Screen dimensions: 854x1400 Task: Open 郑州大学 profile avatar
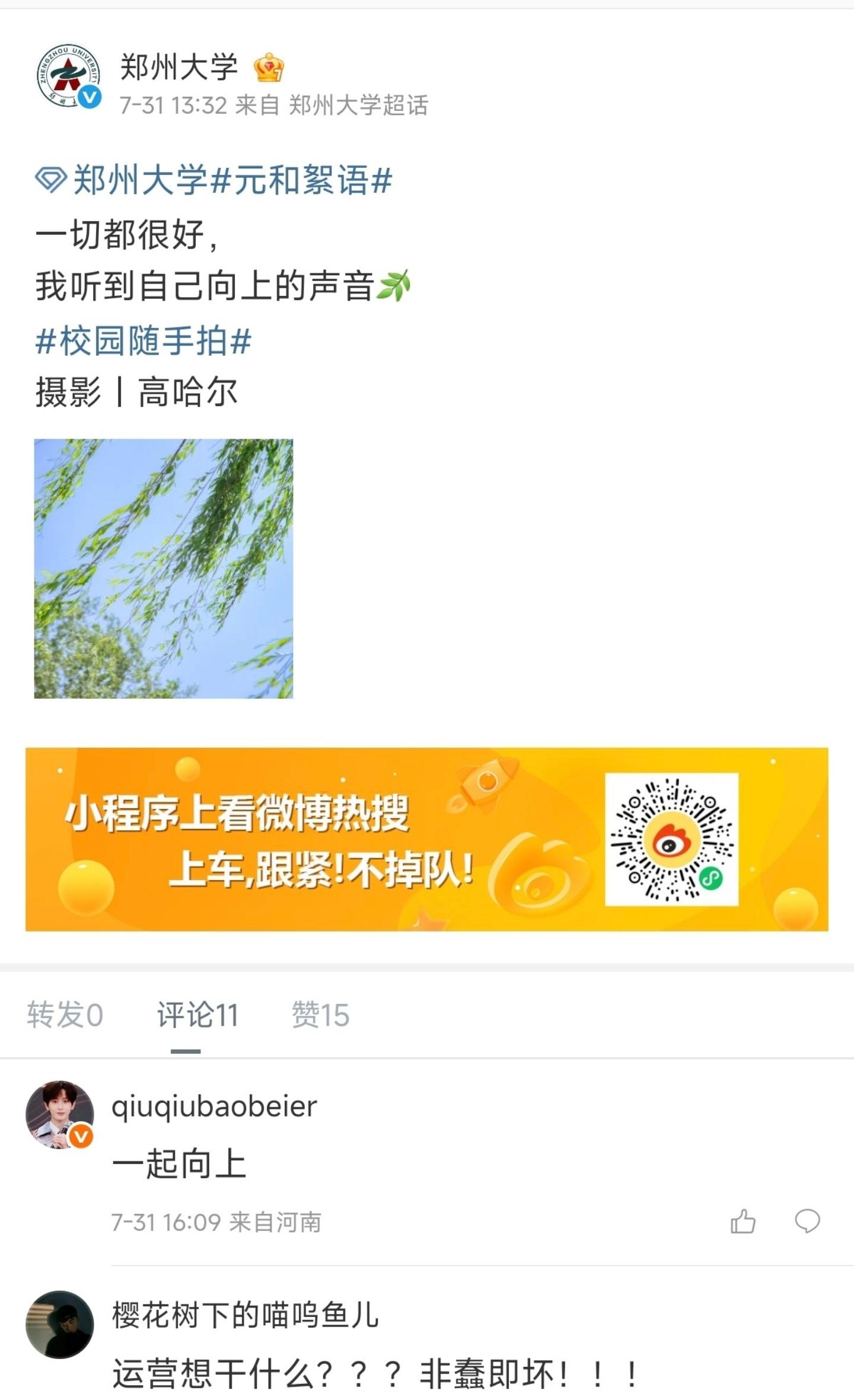69,76
